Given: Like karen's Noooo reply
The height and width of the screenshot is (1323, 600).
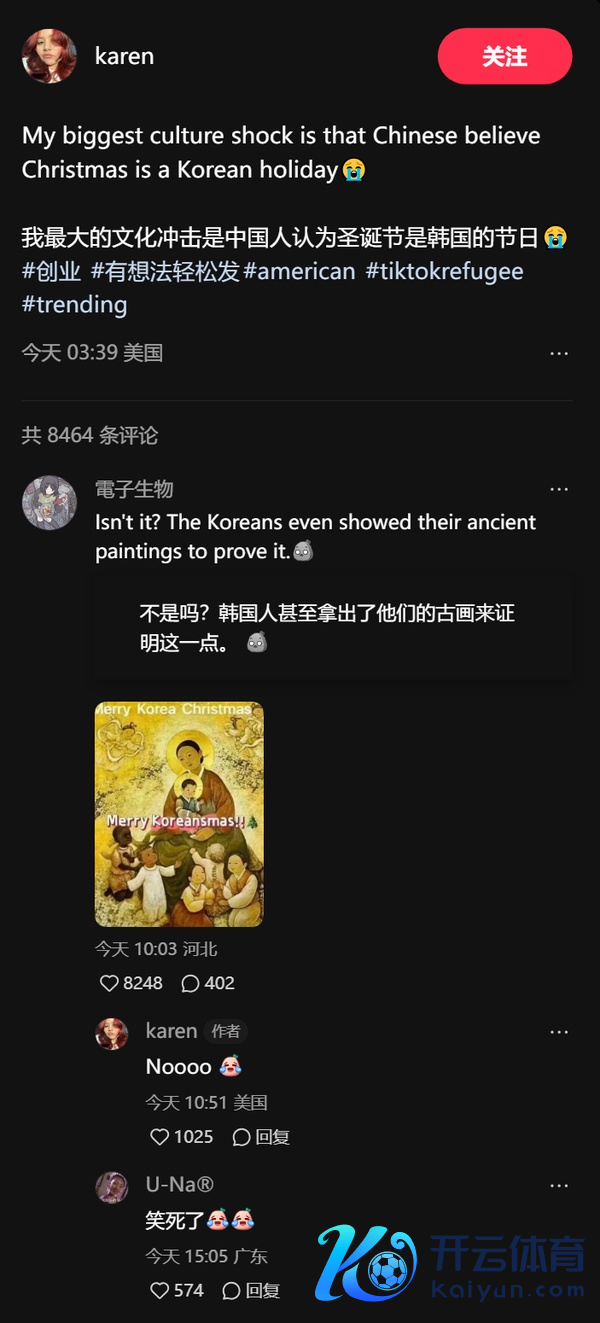Looking at the screenshot, I should pos(159,1136).
